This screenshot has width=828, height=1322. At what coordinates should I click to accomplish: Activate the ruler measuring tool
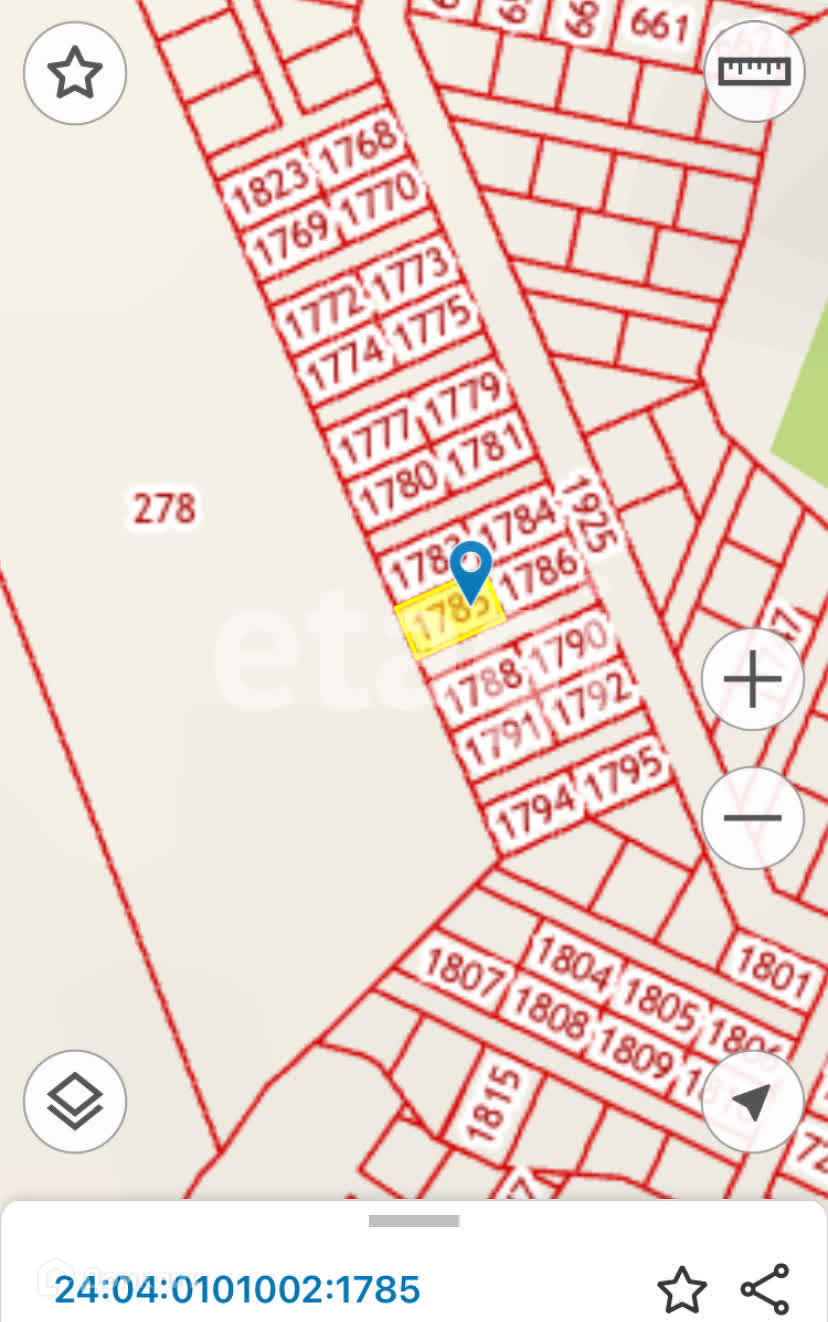pyautogui.click(x=754, y=72)
